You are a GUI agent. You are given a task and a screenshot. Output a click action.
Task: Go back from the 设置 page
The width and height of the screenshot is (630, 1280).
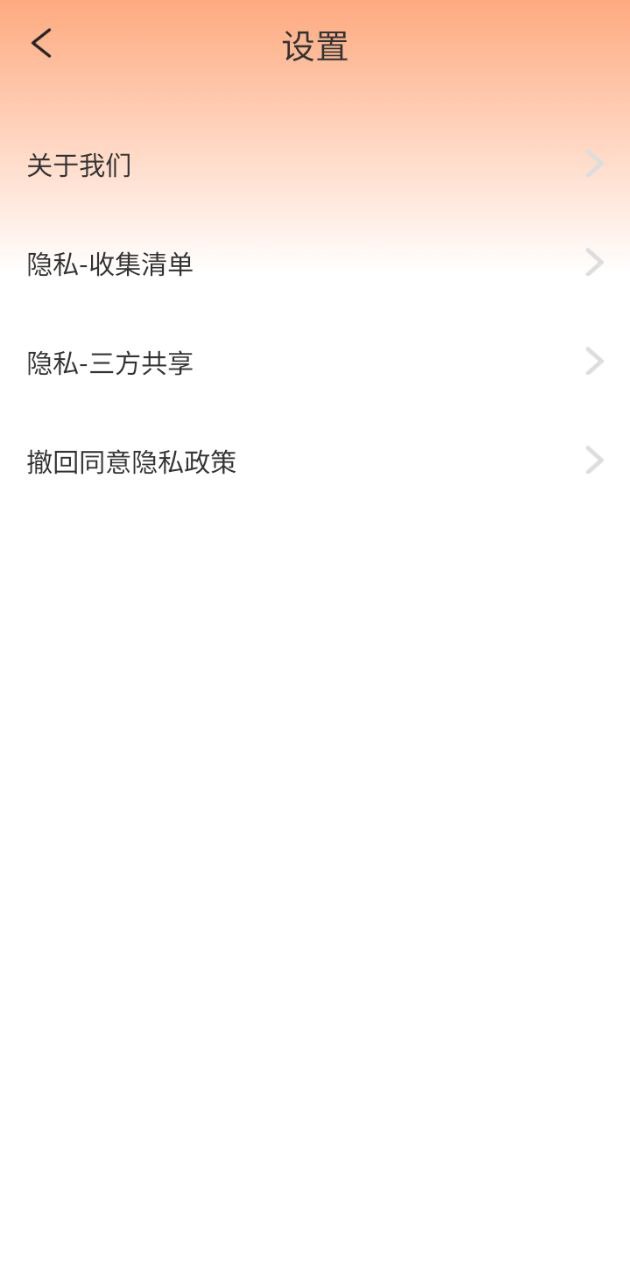[x=41, y=44]
